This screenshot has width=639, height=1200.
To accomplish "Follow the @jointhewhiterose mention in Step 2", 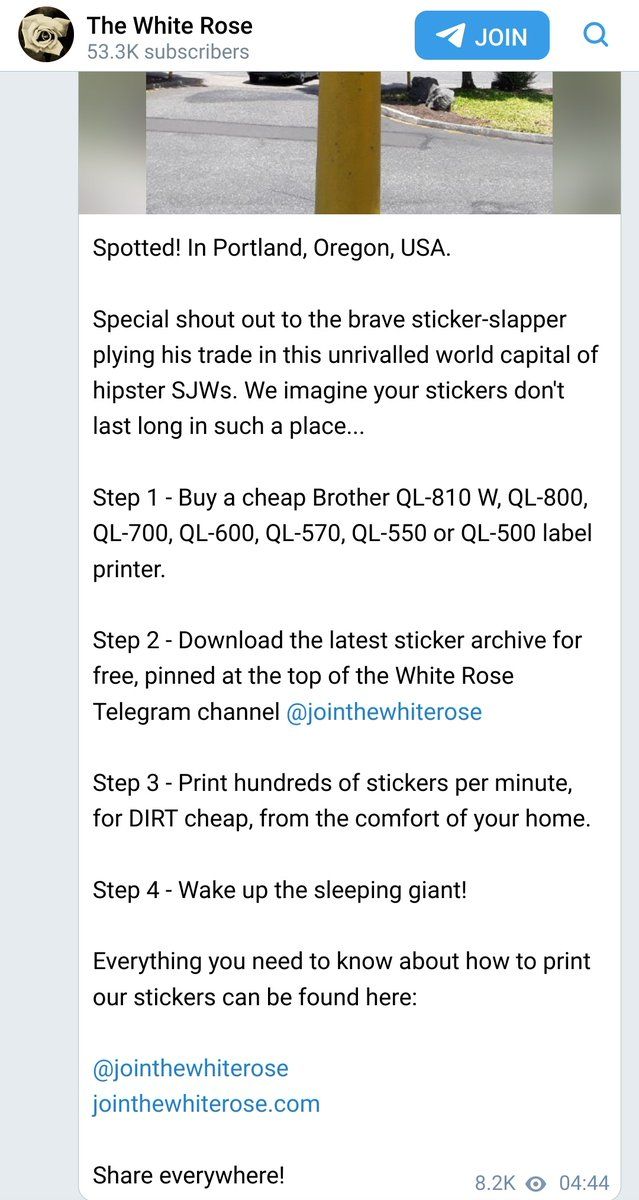I will 384,712.
